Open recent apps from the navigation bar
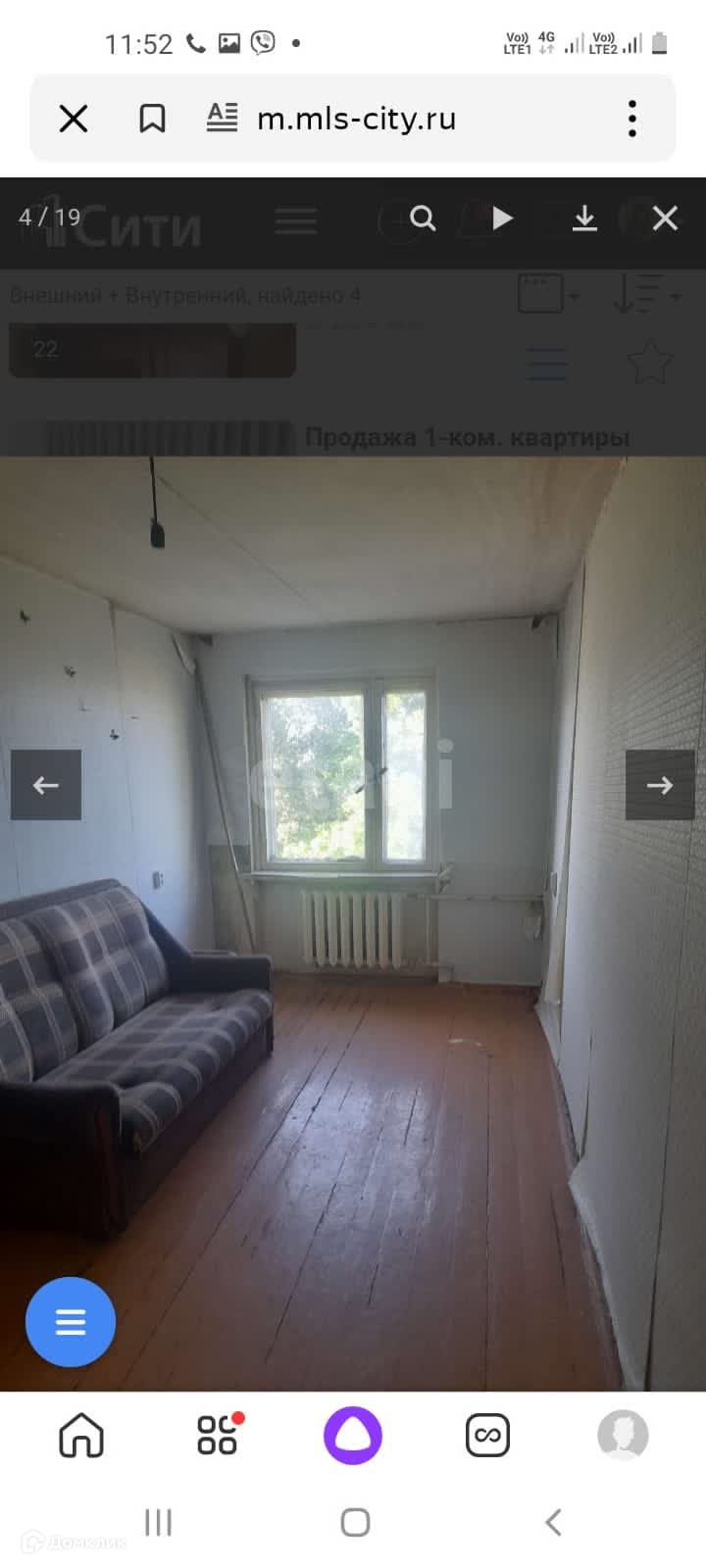Image resolution: width=706 pixels, height=1568 pixels. pos(158,1522)
